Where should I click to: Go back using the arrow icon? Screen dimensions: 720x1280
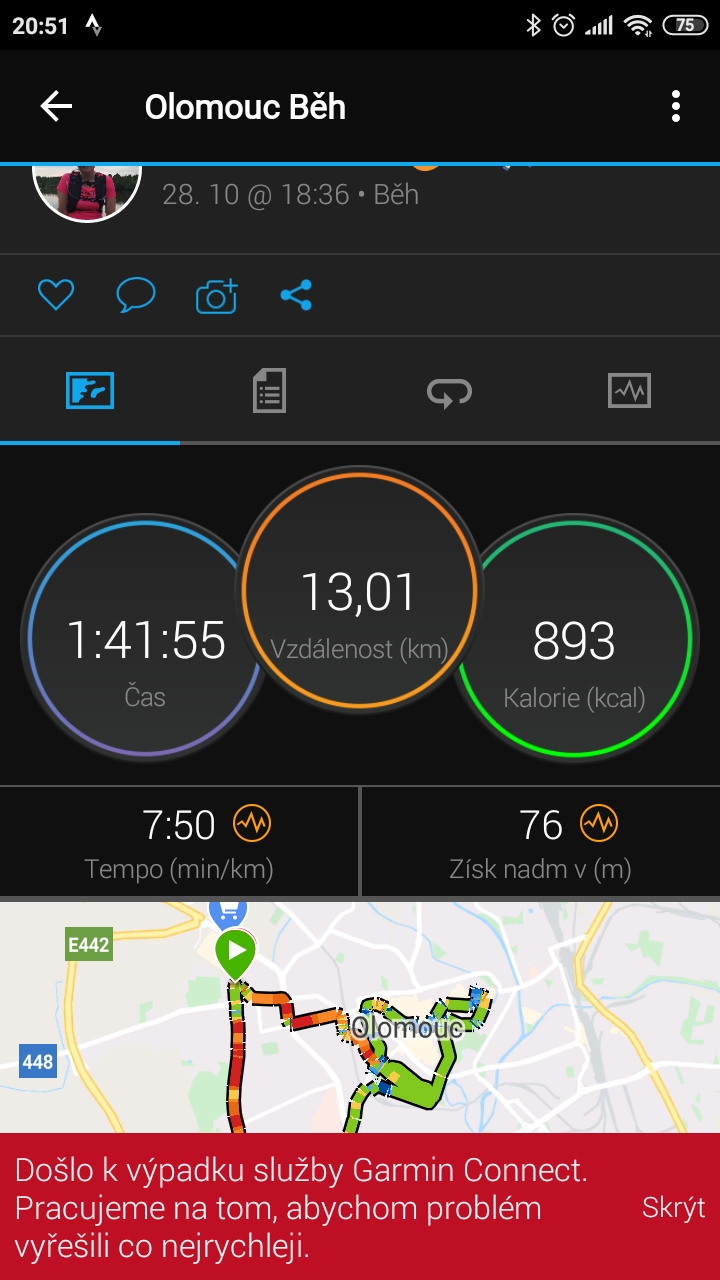click(x=56, y=106)
